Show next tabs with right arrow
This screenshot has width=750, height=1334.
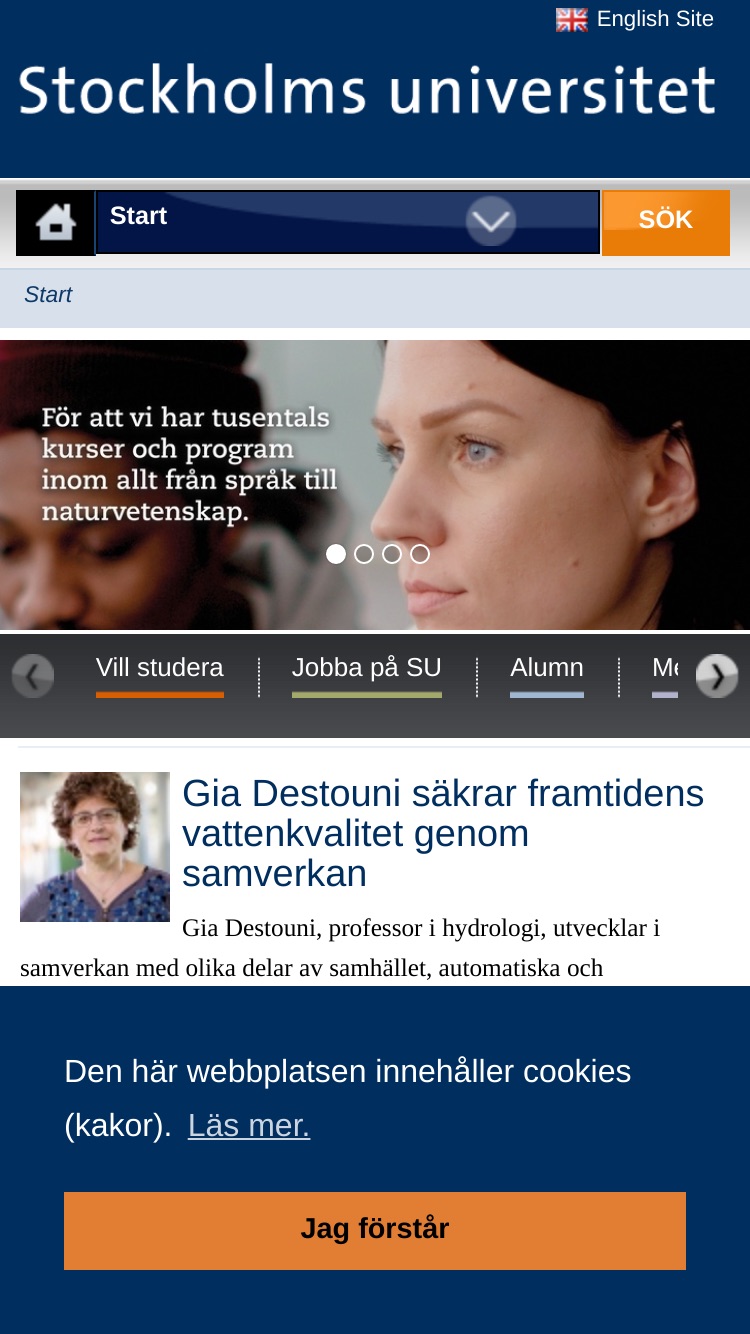pyautogui.click(x=717, y=676)
